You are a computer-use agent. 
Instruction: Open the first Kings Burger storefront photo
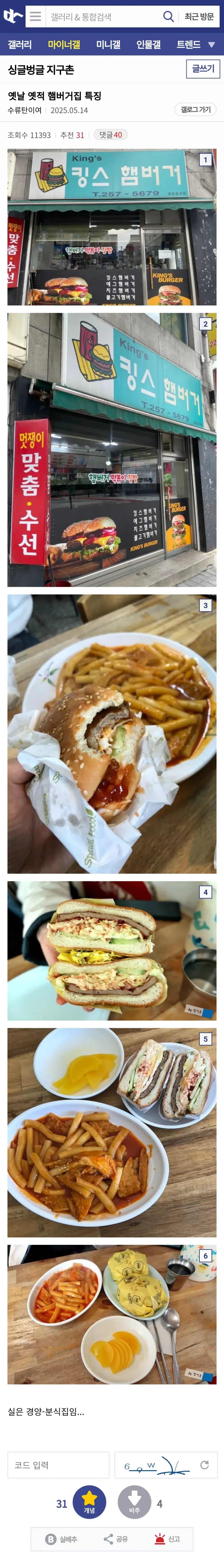pos(111,227)
